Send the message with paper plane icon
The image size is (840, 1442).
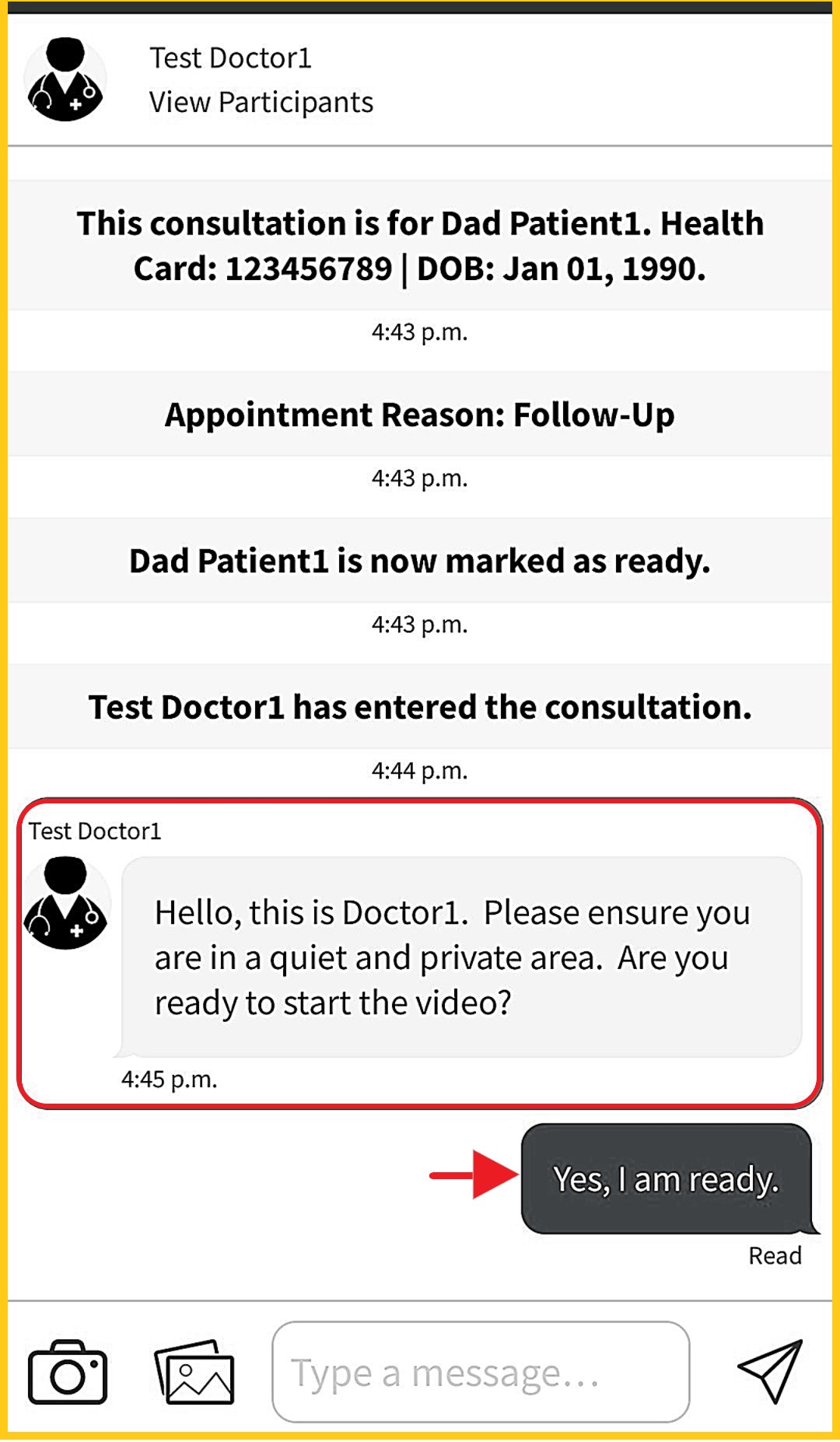click(x=769, y=1370)
